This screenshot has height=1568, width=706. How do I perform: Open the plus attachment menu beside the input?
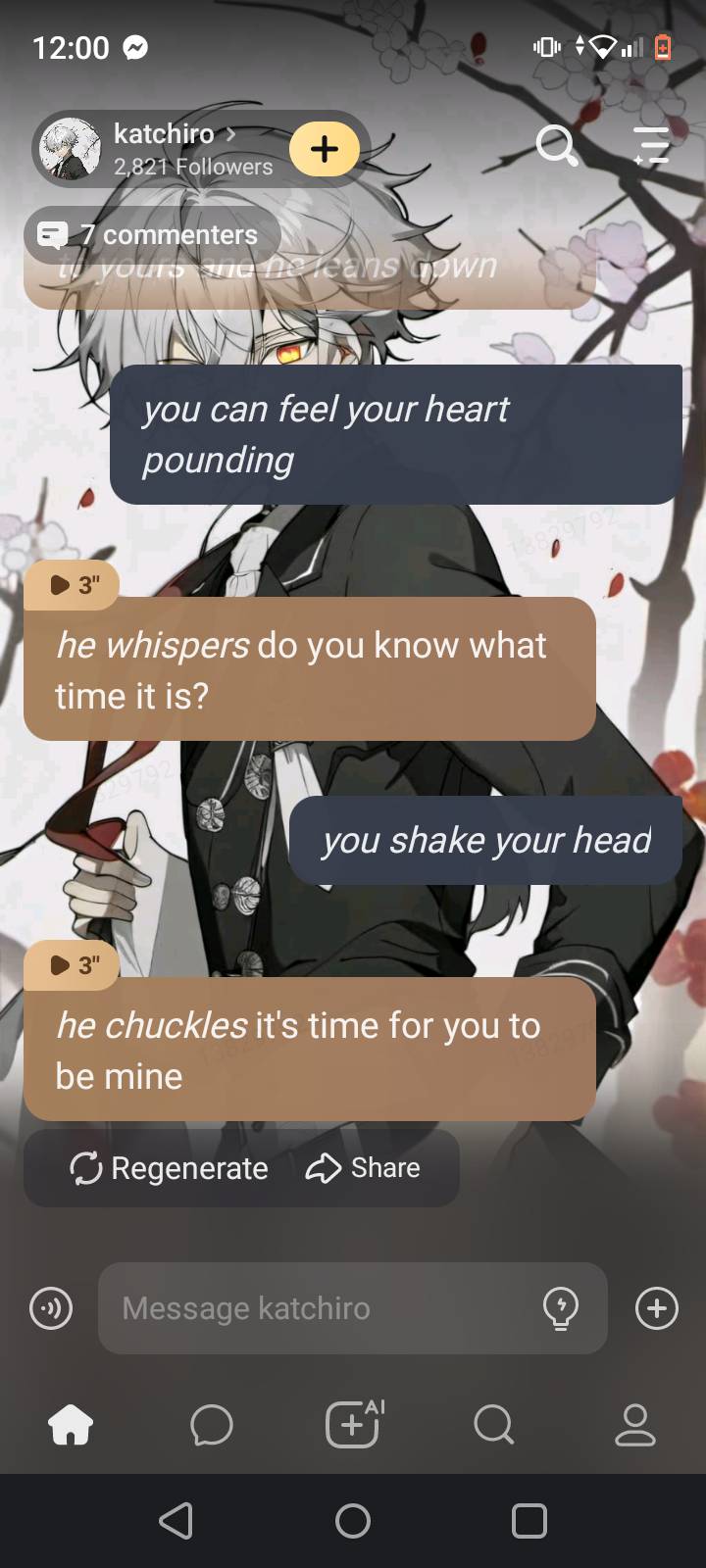point(657,1308)
